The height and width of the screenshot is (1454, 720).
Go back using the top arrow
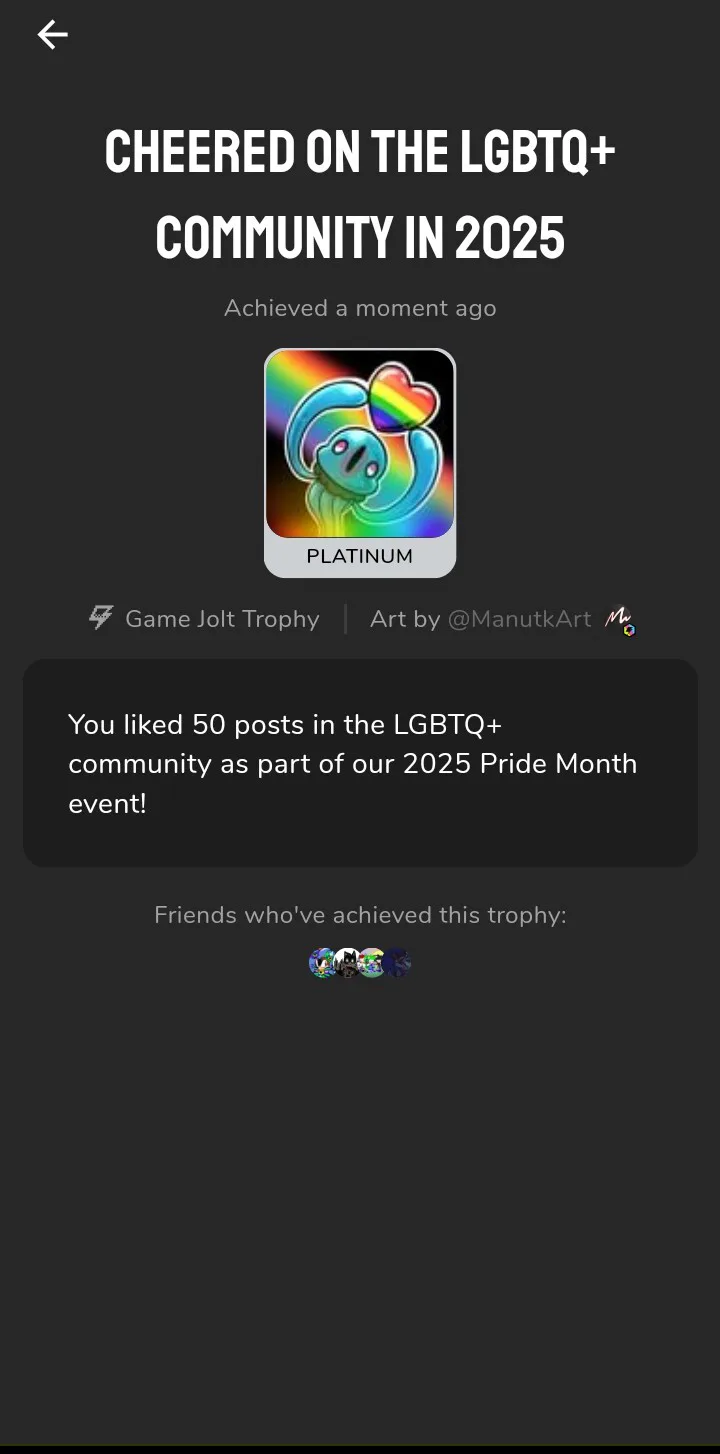tap(52, 35)
